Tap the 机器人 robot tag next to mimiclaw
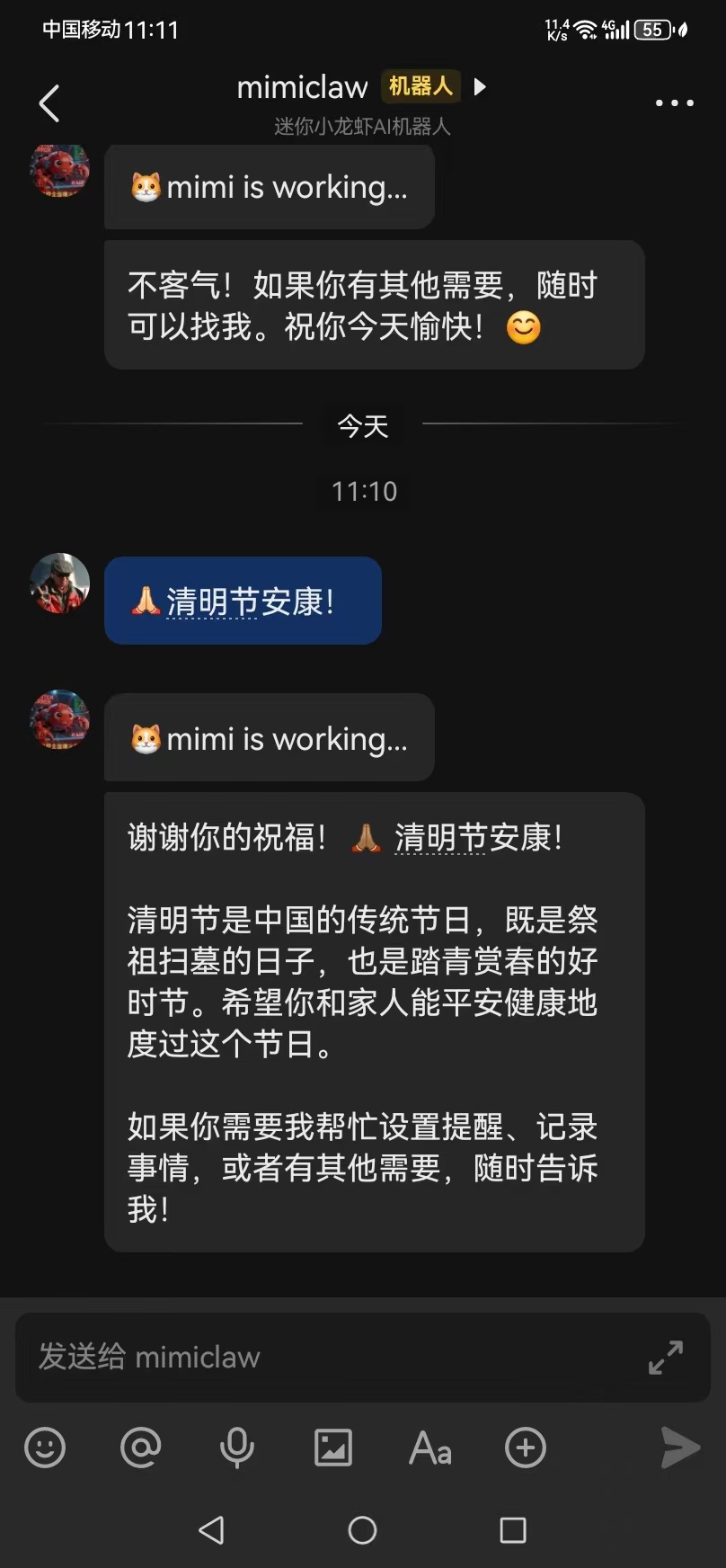The image size is (726, 1568). pyautogui.click(x=421, y=86)
